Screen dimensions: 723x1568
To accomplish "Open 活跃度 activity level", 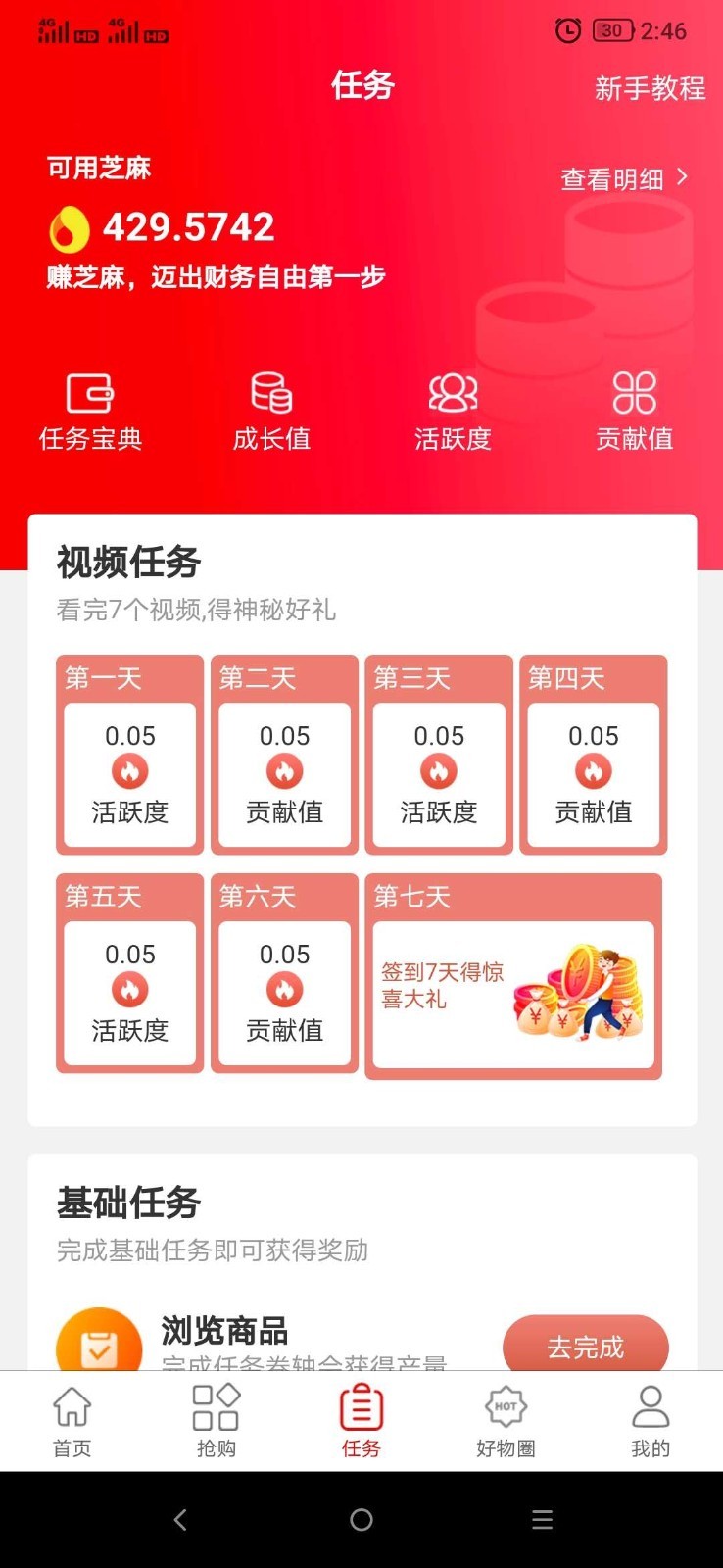I will tap(453, 412).
